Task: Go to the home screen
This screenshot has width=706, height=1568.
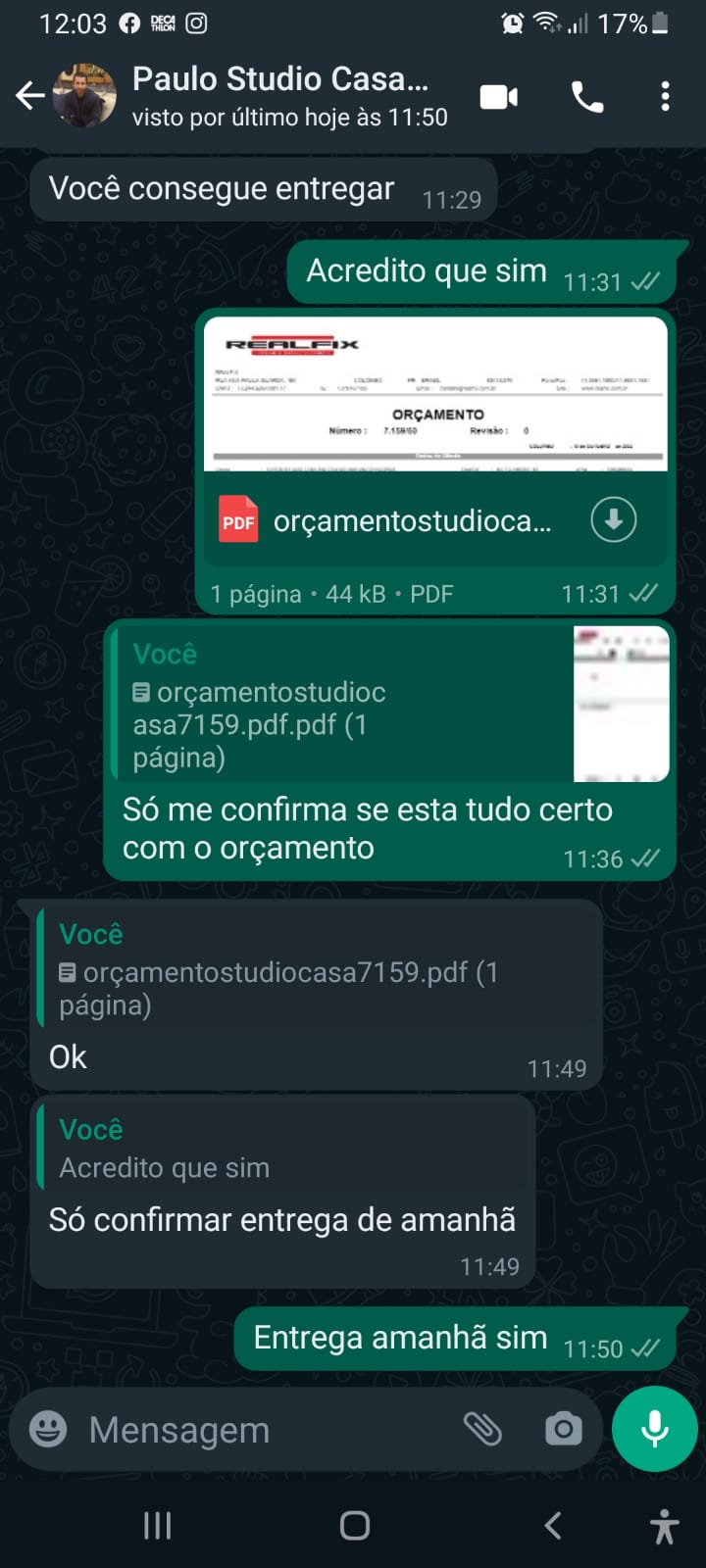Action: tap(354, 1525)
